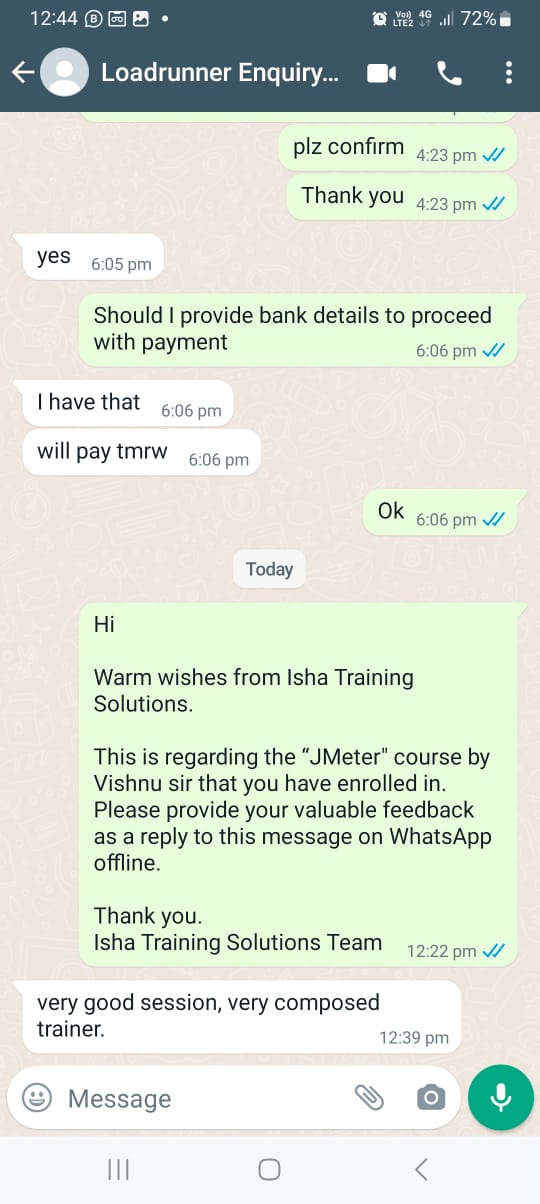Open the overflow menu
Image resolution: width=540 pixels, height=1204 pixels.
tap(509, 73)
